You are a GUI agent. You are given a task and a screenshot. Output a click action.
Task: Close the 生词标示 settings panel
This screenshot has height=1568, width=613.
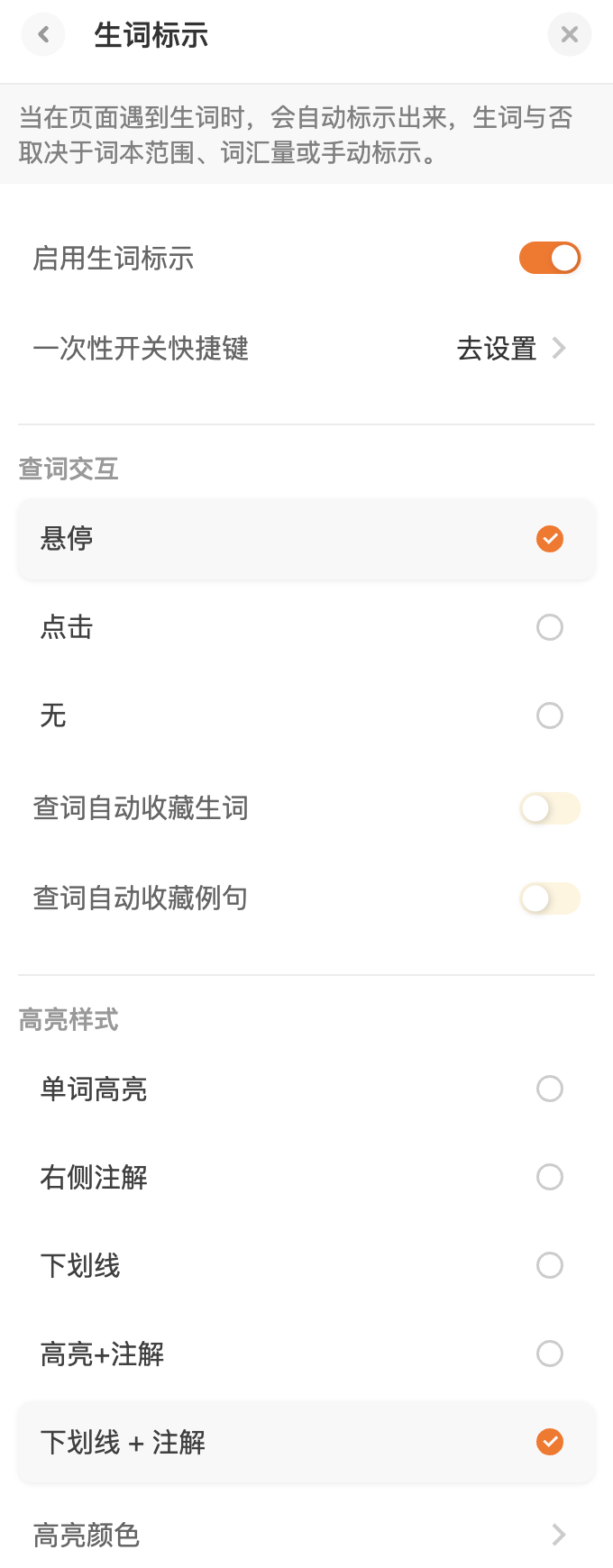tap(569, 35)
